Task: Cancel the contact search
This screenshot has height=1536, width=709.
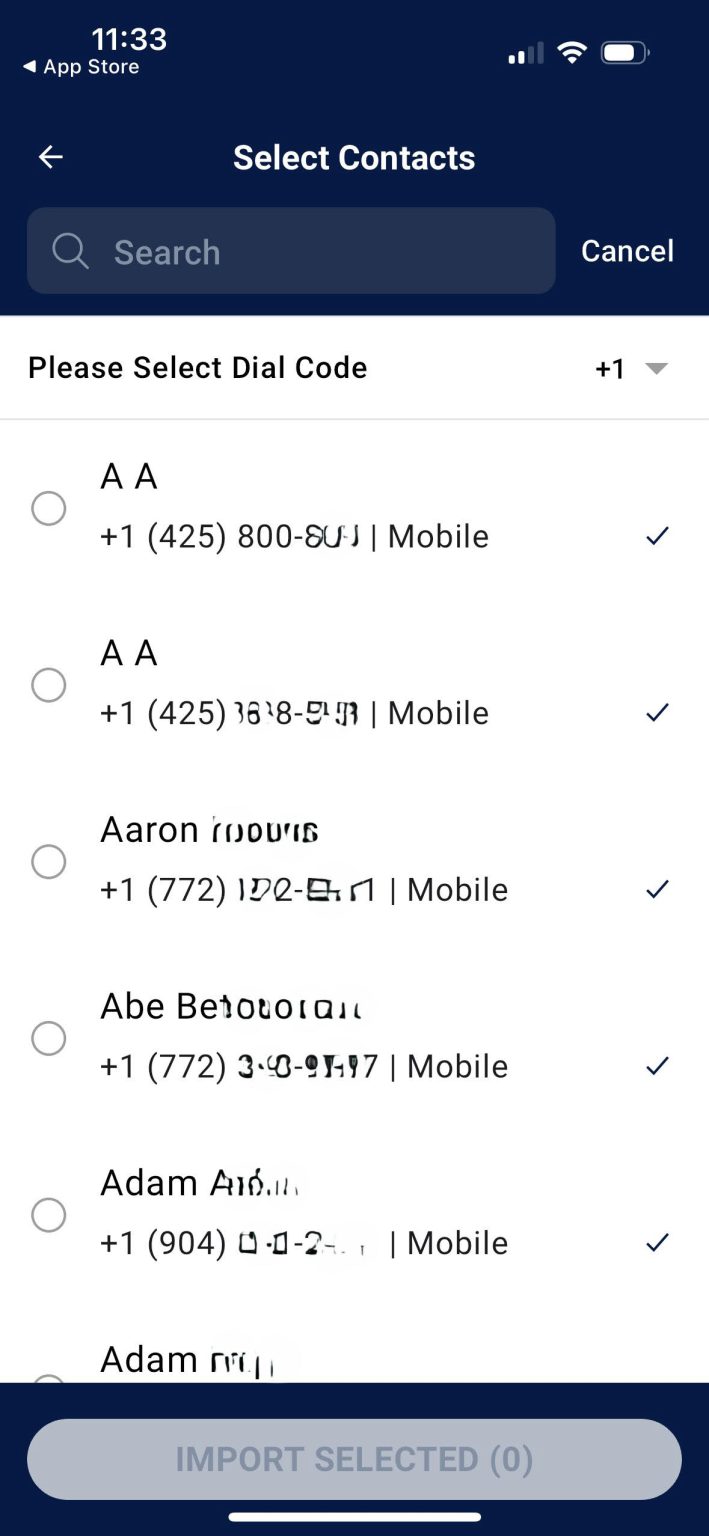Action: [627, 251]
